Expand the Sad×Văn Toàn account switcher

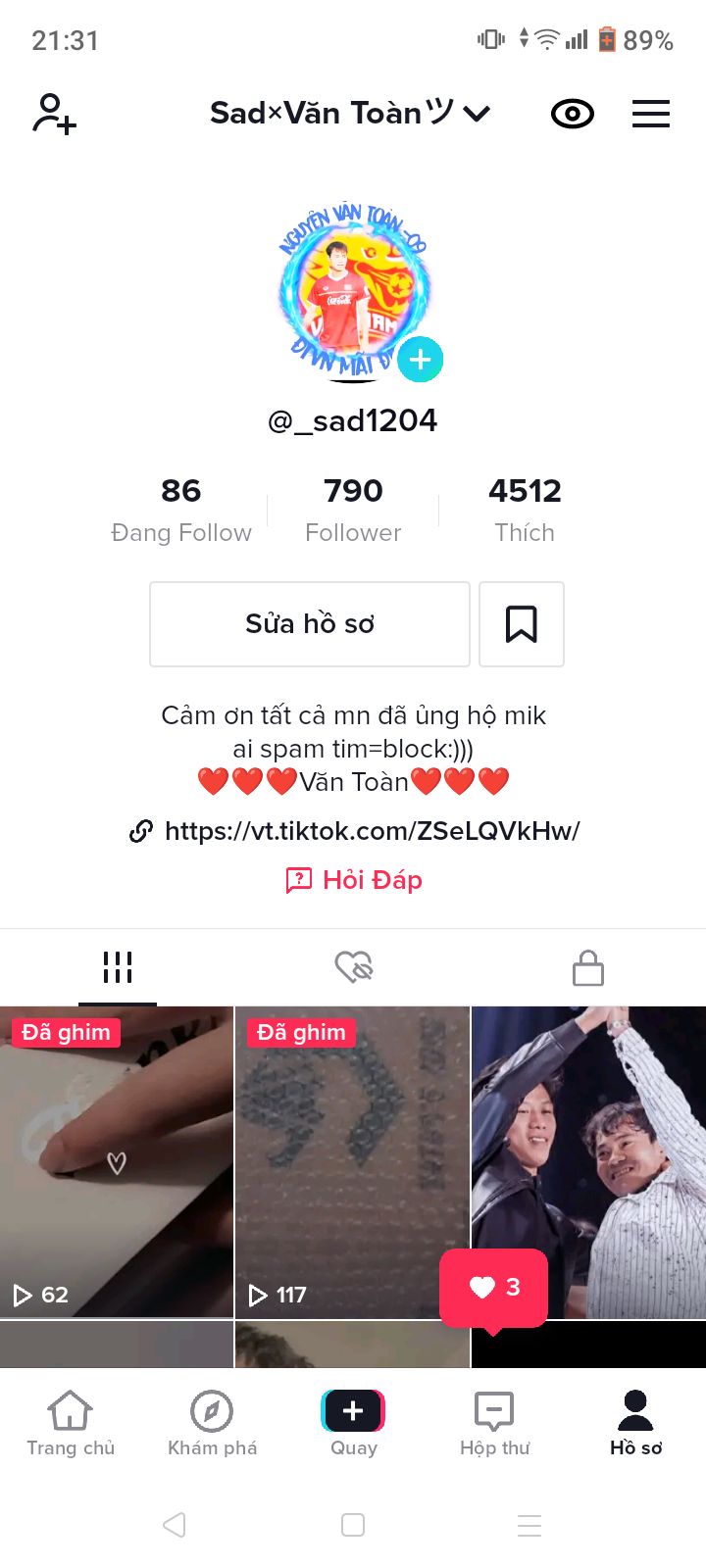point(350,114)
